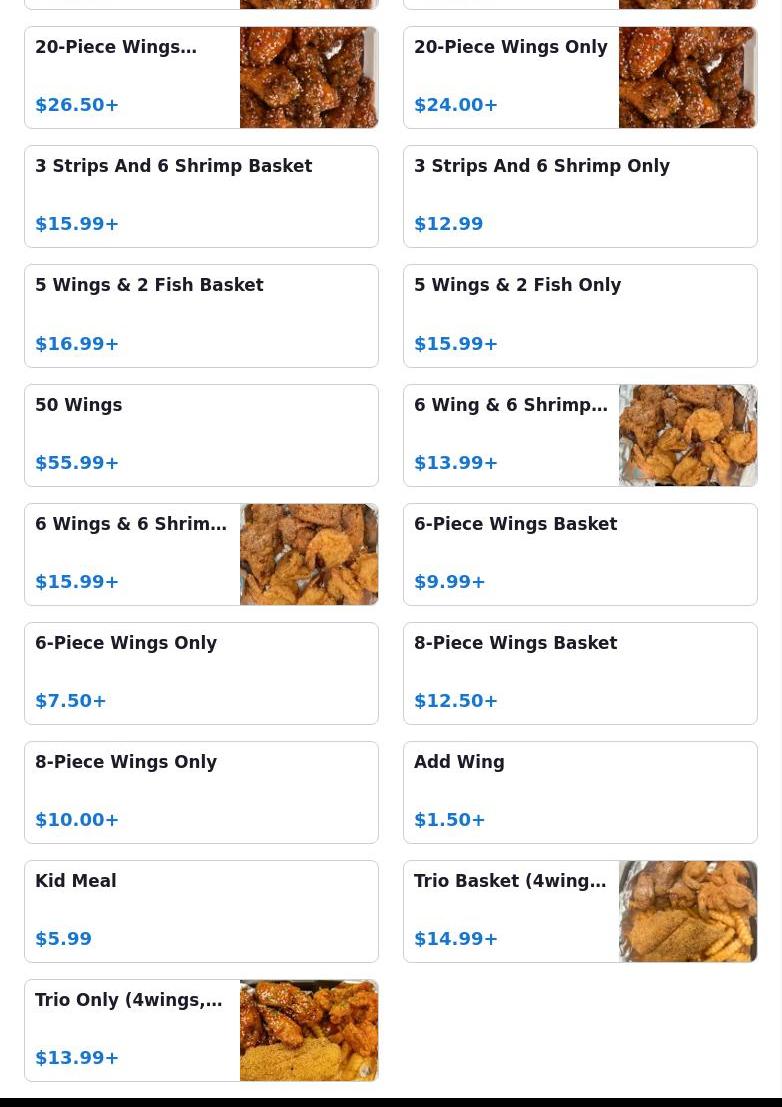Open 5 Wings & 2 Fish Basket
Image resolution: width=782 pixels, height=1107 pixels.
(x=201, y=315)
